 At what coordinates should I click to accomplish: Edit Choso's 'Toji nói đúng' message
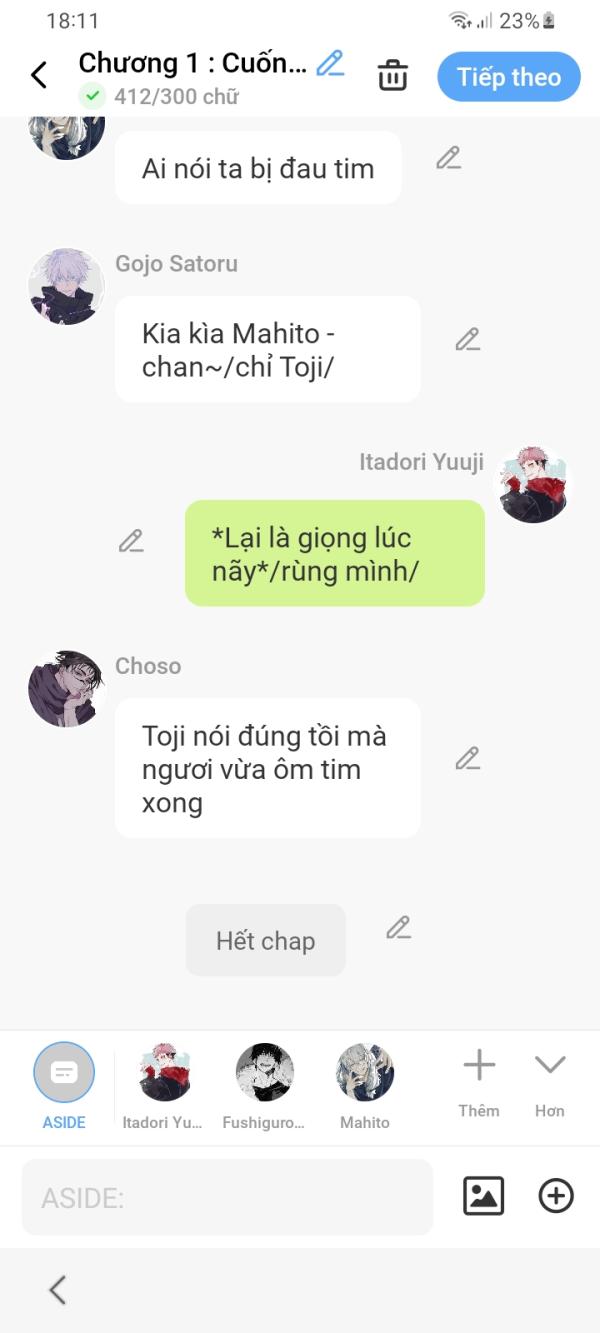pyautogui.click(x=467, y=759)
